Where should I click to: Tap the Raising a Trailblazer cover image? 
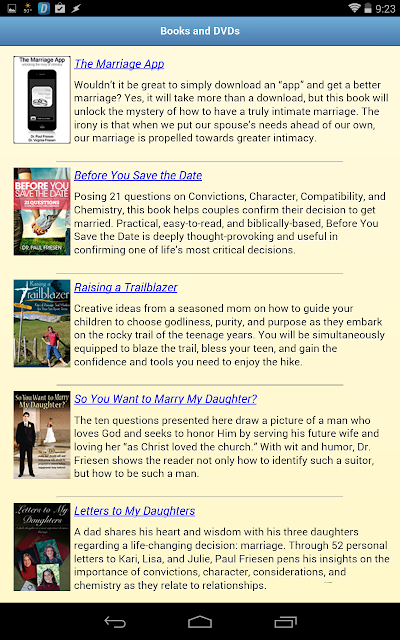pyautogui.click(x=42, y=323)
